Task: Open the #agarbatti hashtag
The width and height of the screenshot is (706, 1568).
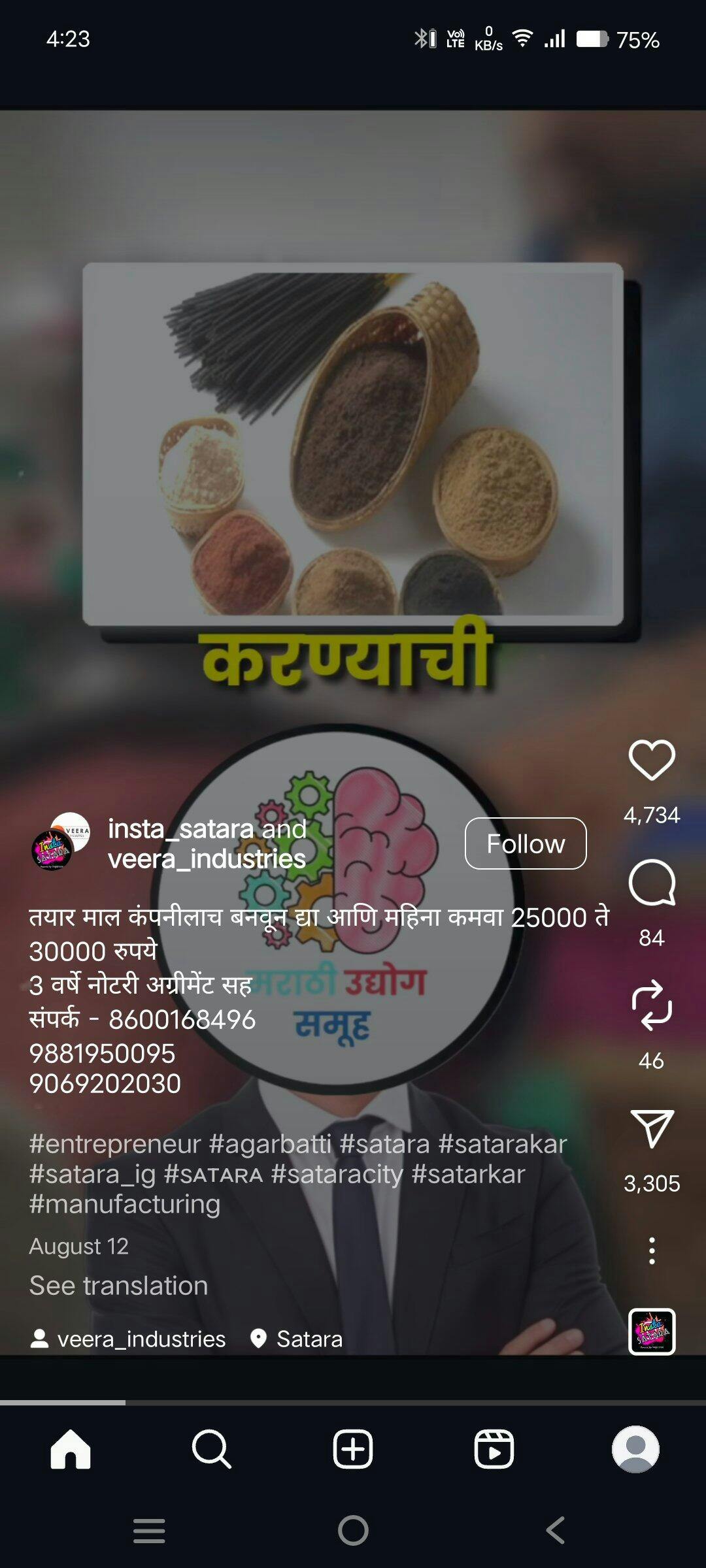Action: coord(270,1144)
